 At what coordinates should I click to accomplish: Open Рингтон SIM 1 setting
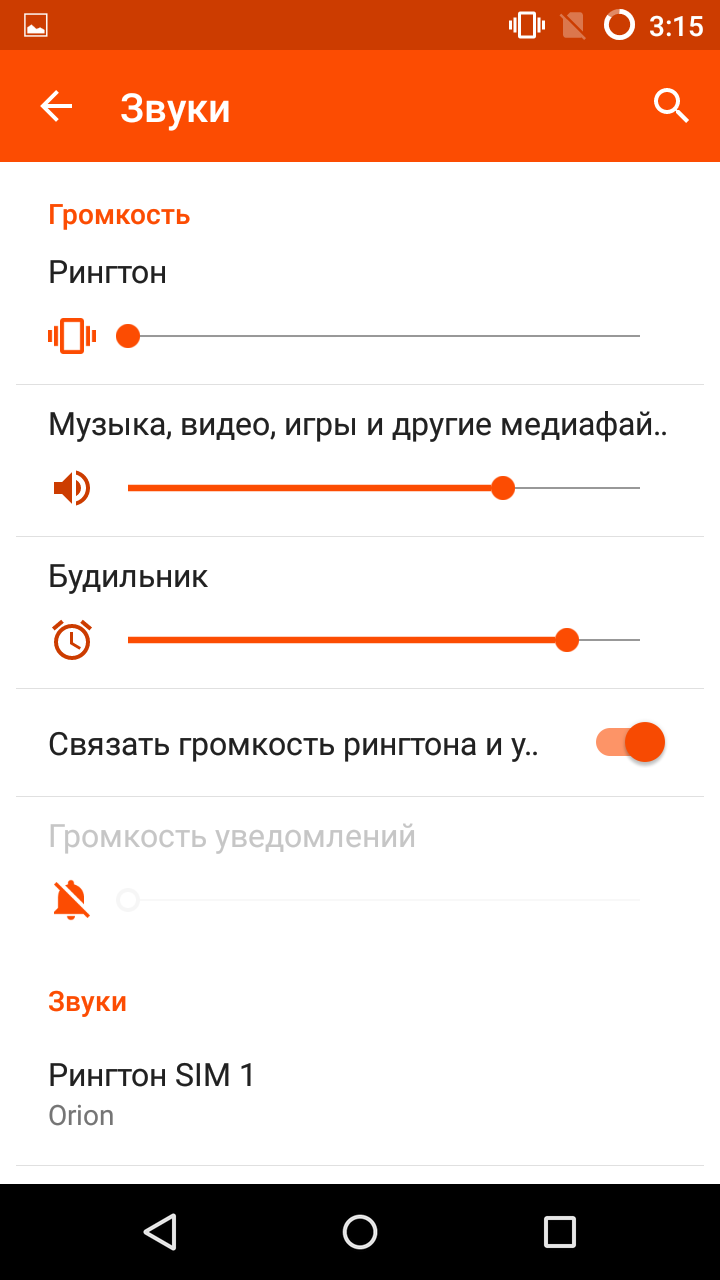click(x=360, y=1094)
